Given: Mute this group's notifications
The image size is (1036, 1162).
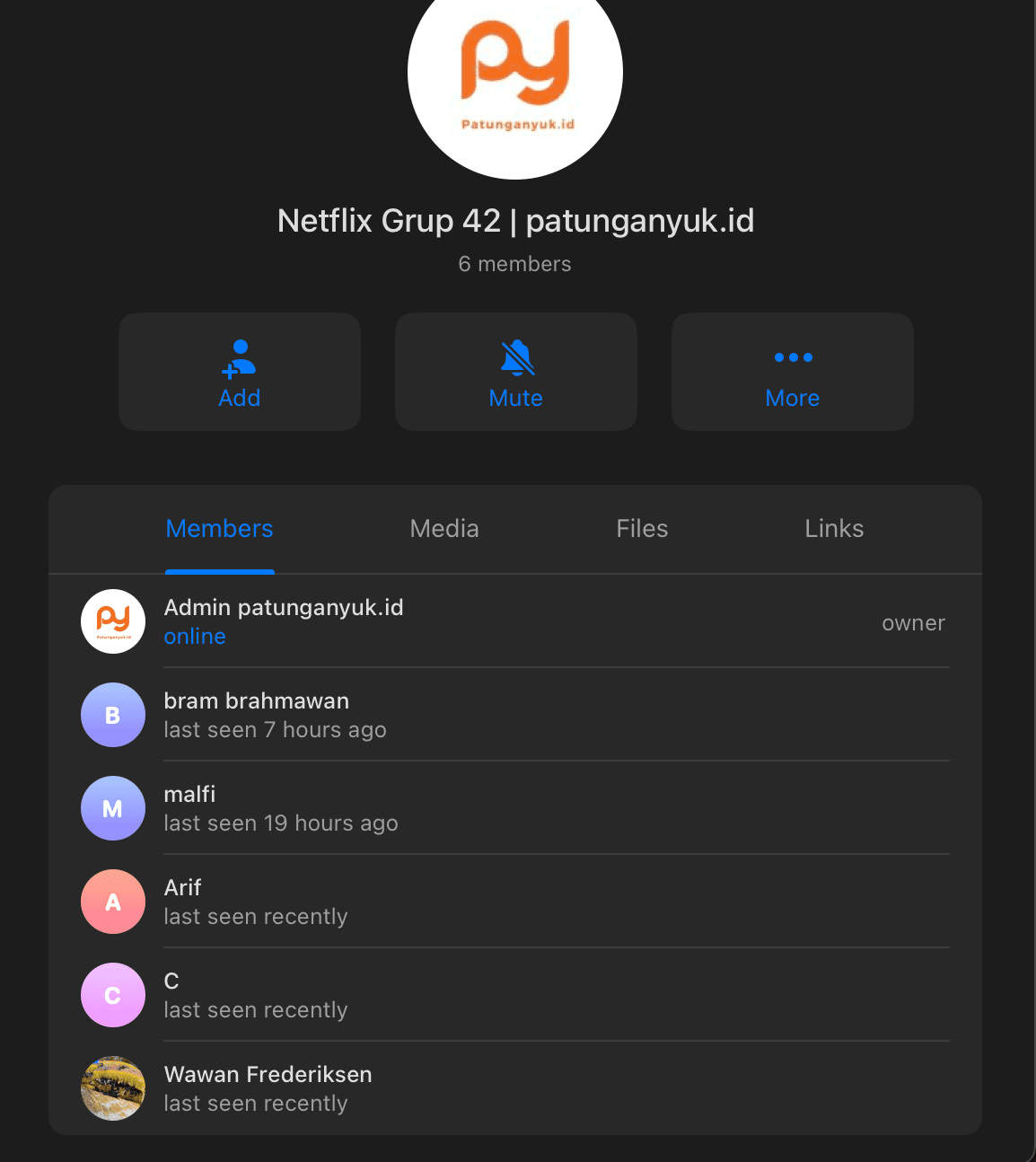Looking at the screenshot, I should (x=516, y=372).
